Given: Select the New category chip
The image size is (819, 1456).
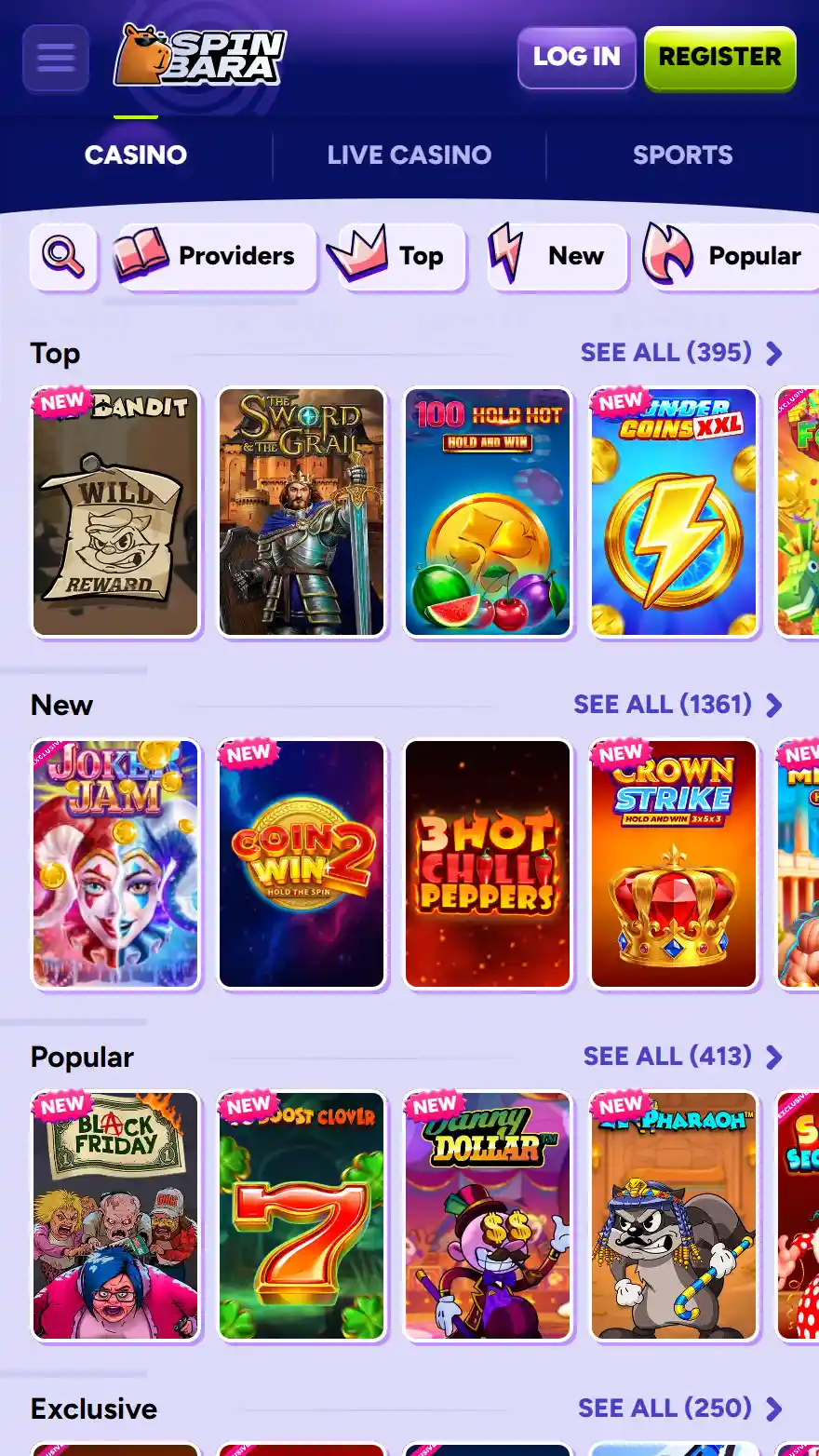Looking at the screenshot, I should coord(557,256).
